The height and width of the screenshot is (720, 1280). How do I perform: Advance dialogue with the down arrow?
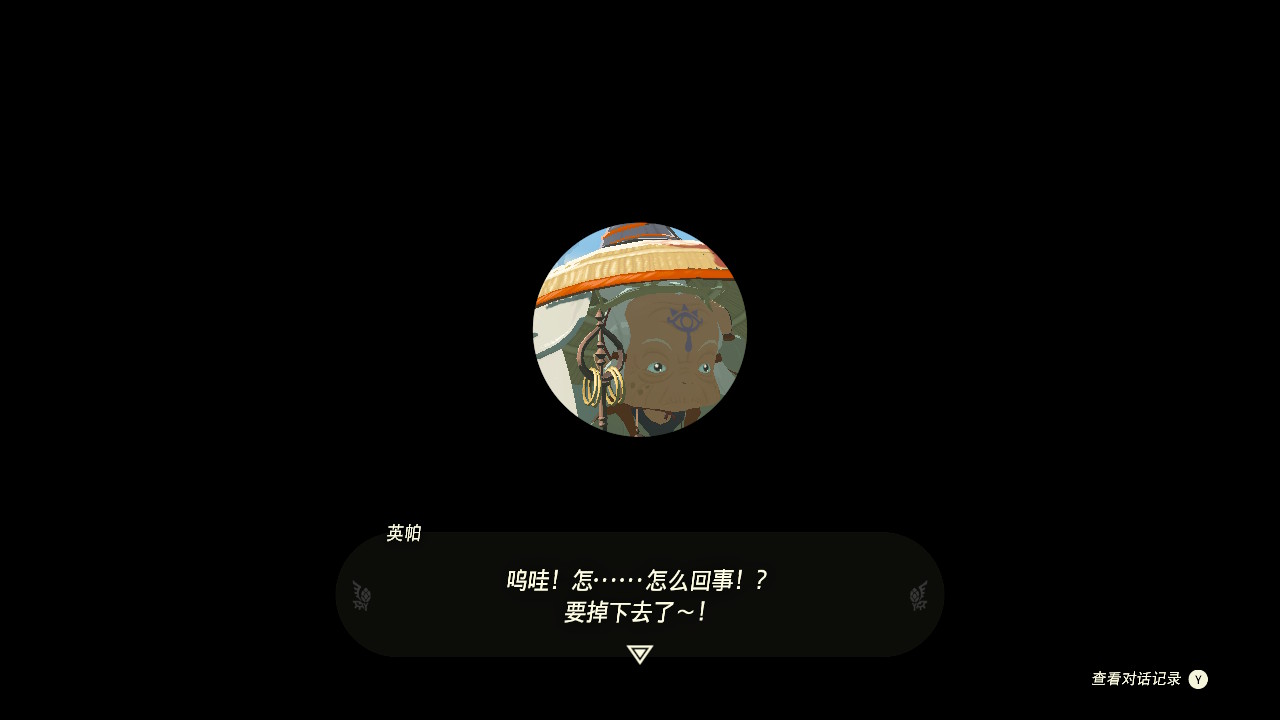point(640,654)
